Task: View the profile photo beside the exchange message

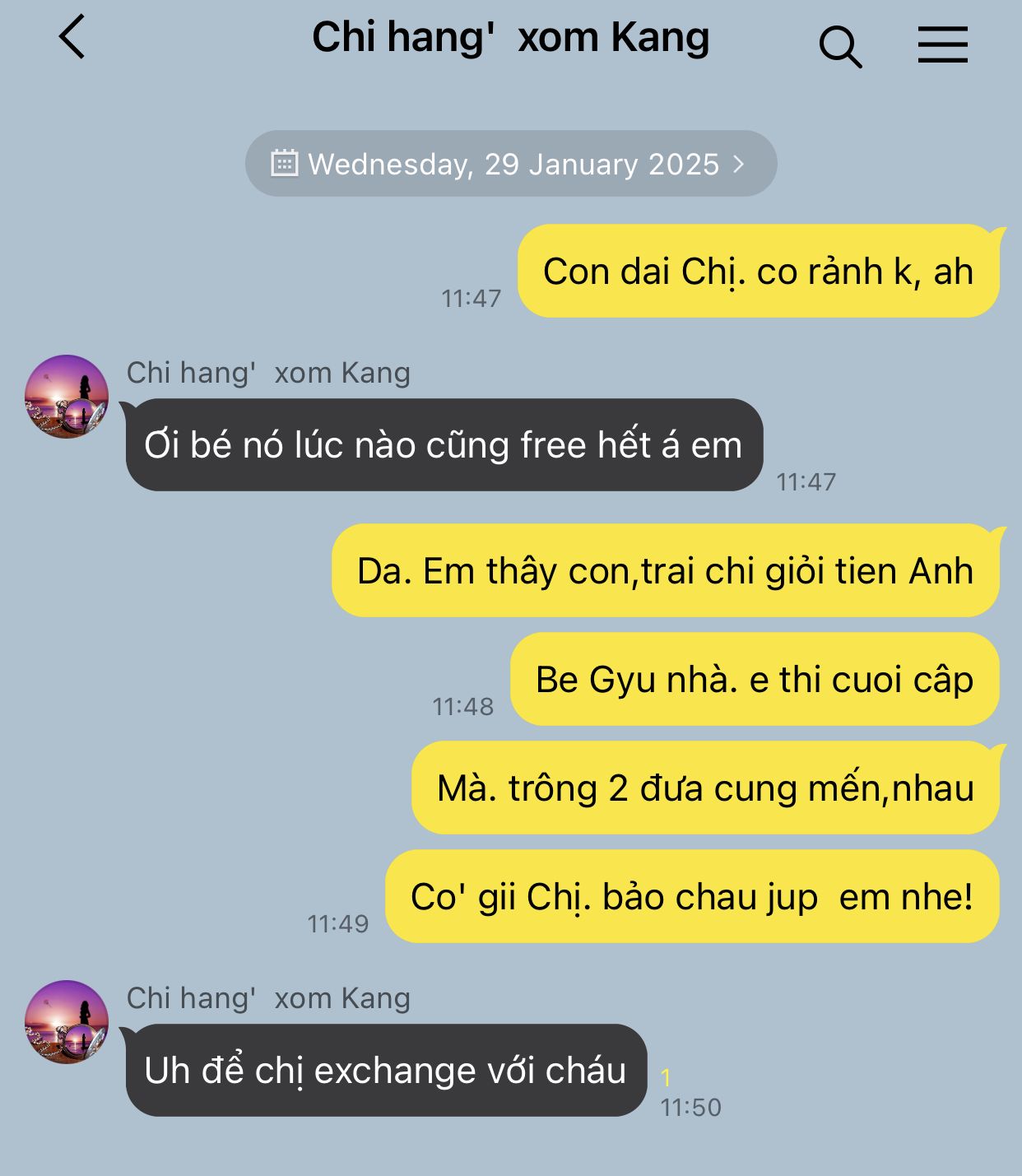Action: [67, 1022]
